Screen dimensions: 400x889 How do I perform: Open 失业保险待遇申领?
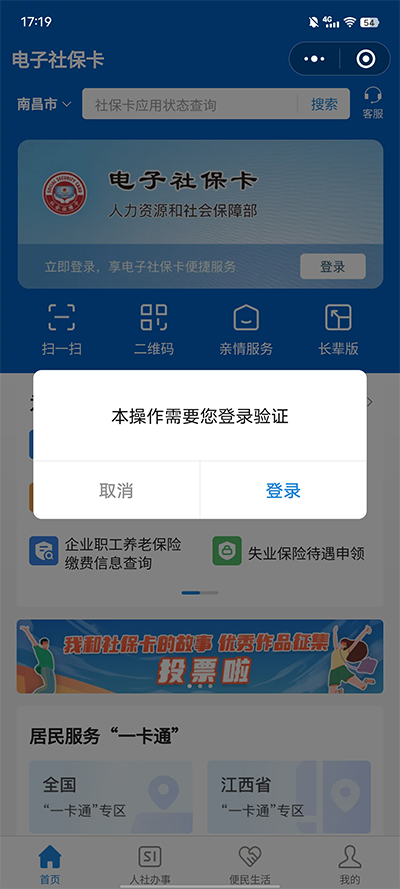(288, 553)
